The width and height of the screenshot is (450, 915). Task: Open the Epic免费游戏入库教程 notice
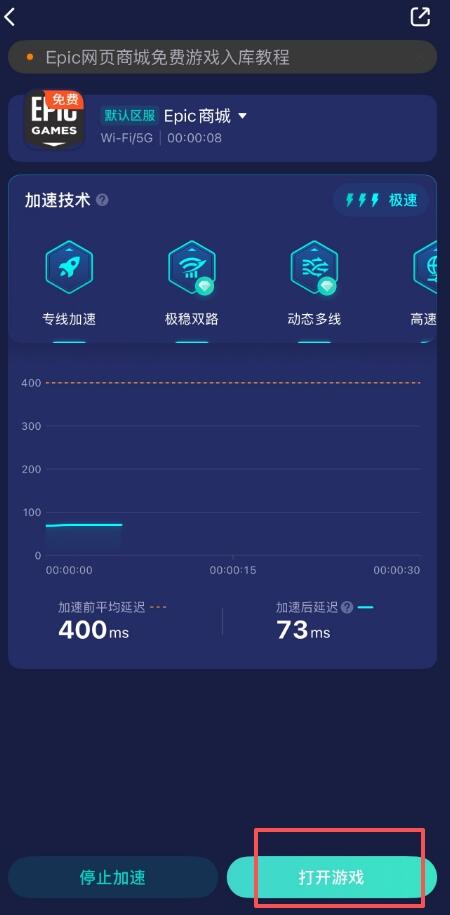click(222, 57)
